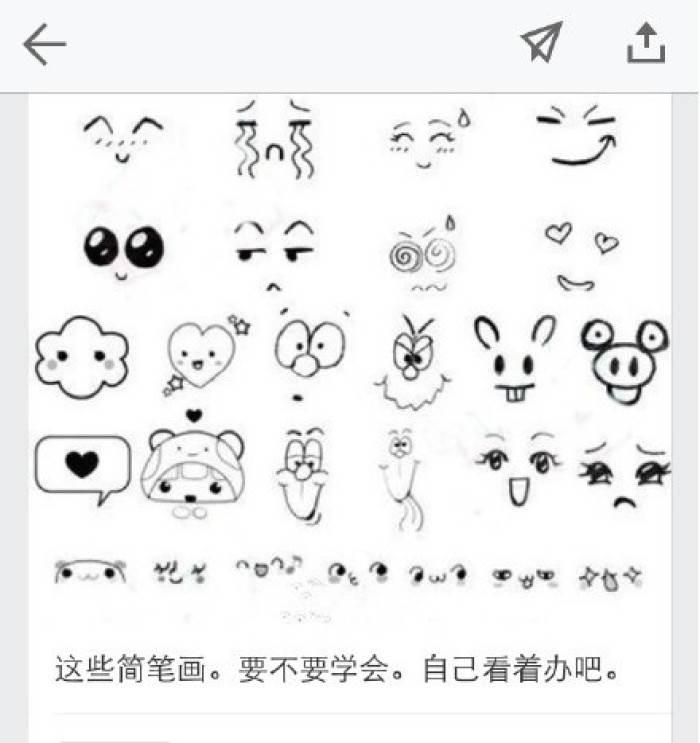The image size is (700, 743).
Task: Go back using the arrow
Action: click(x=44, y=45)
